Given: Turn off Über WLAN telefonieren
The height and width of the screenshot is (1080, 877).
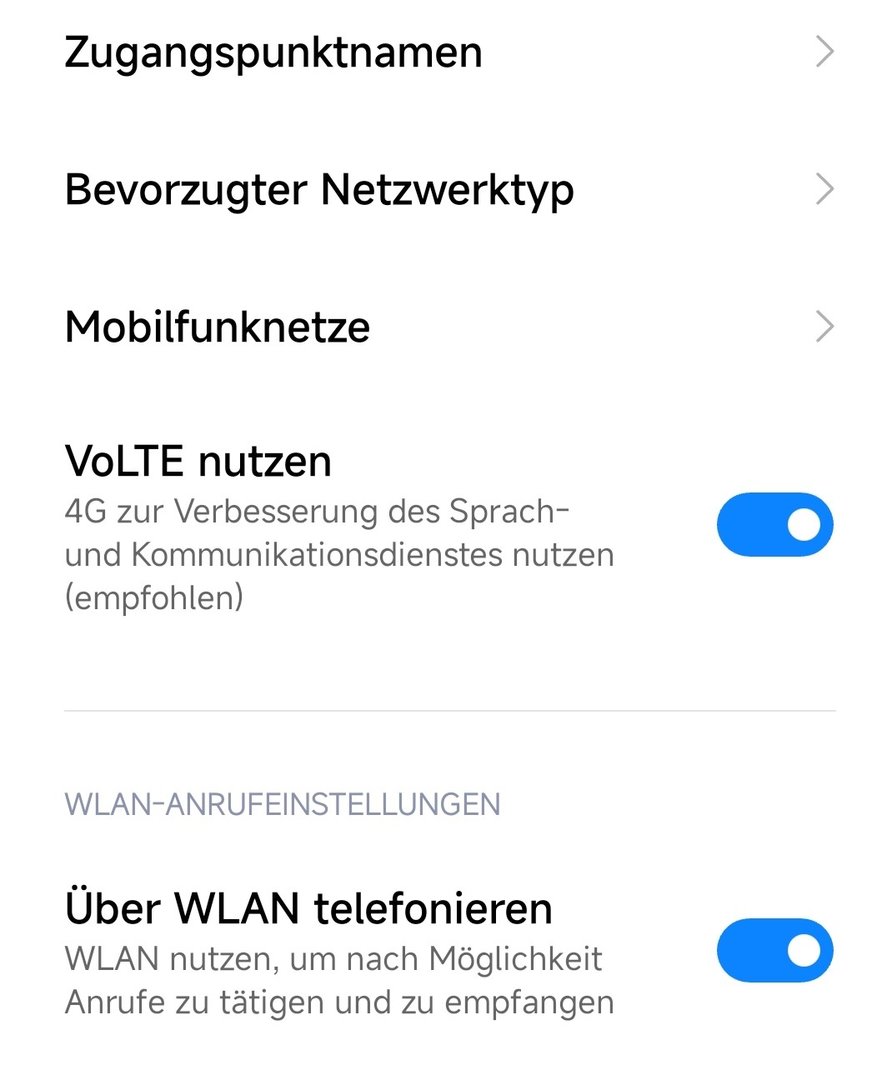Looking at the screenshot, I should (774, 950).
